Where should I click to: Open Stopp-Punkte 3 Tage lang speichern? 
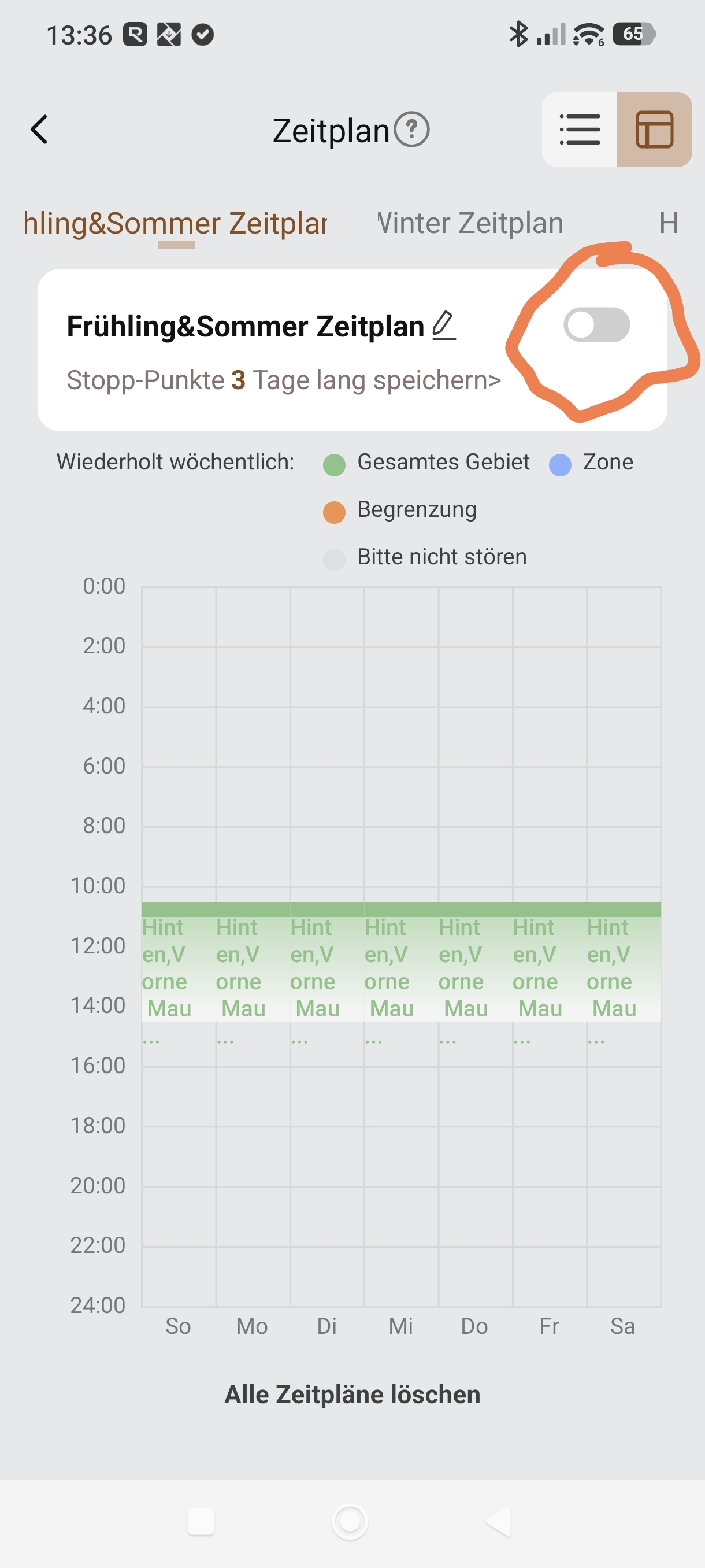click(284, 380)
